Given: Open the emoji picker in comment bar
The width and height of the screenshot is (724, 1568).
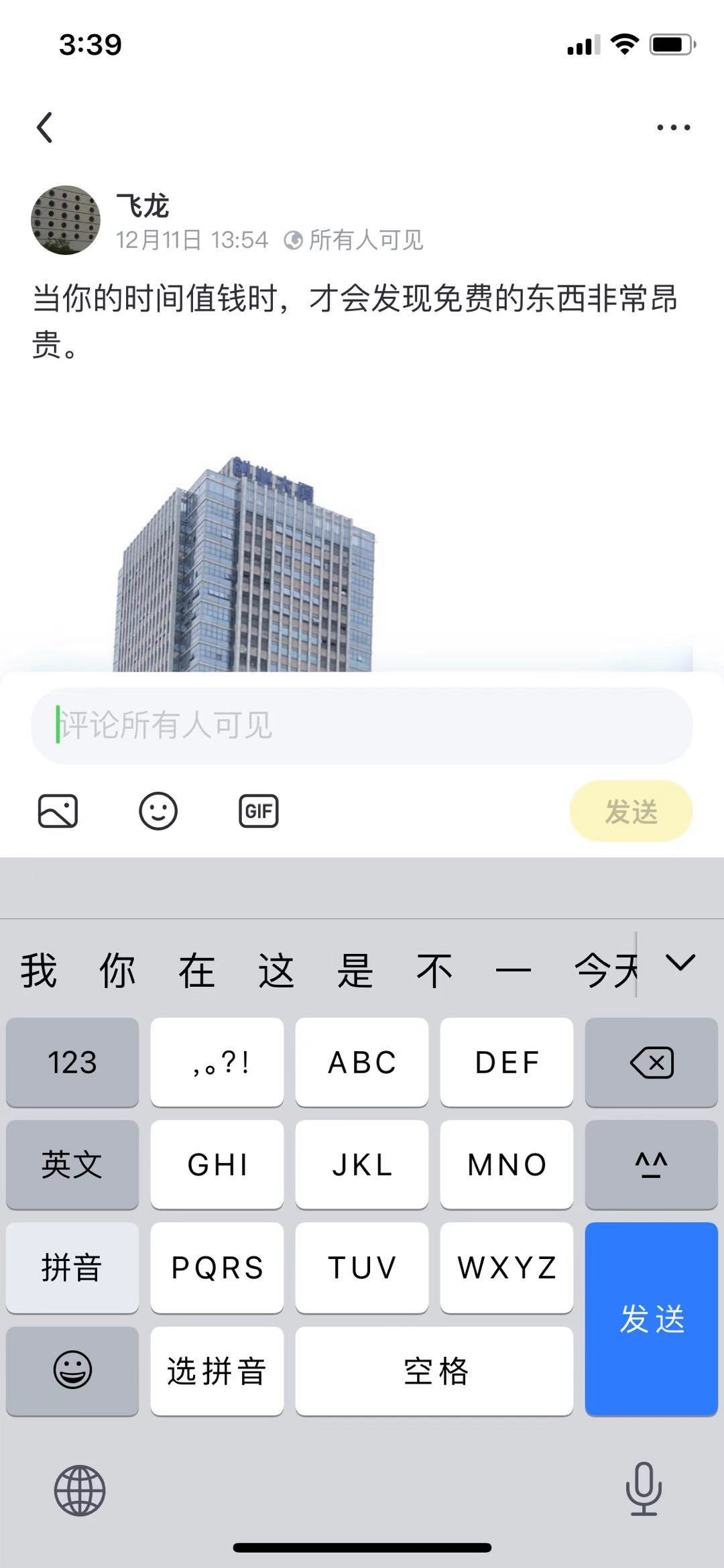Looking at the screenshot, I should coord(158,811).
